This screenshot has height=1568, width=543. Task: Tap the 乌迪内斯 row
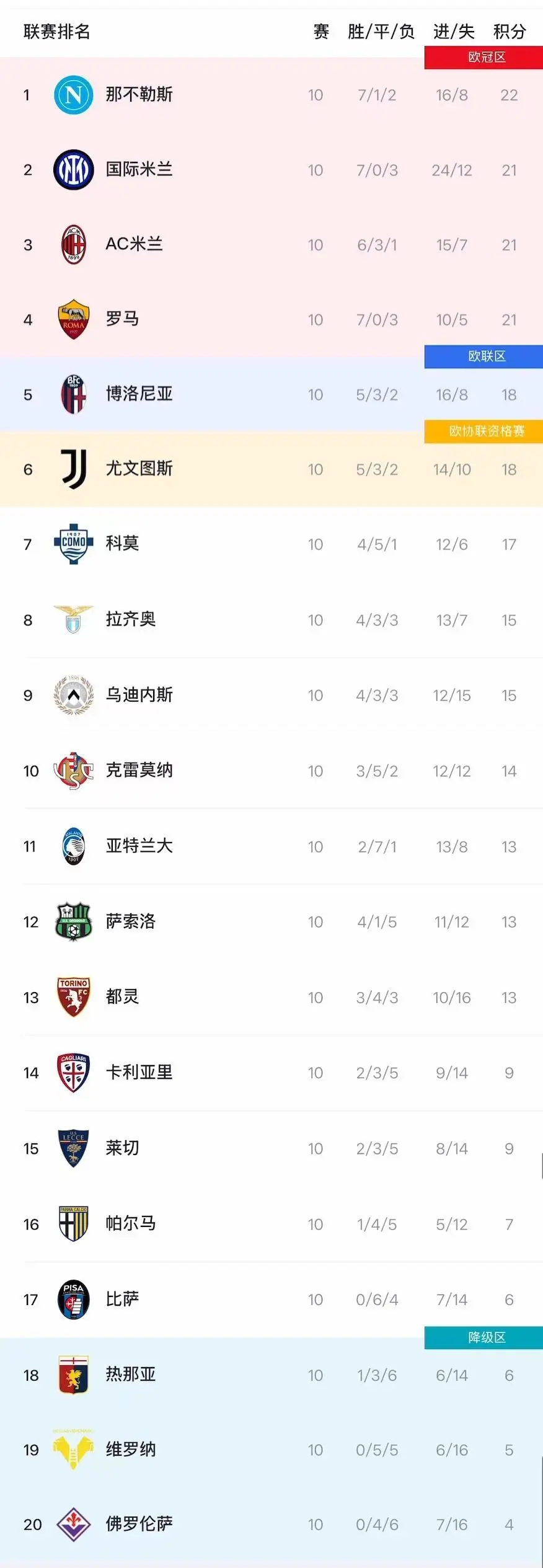(139, 695)
